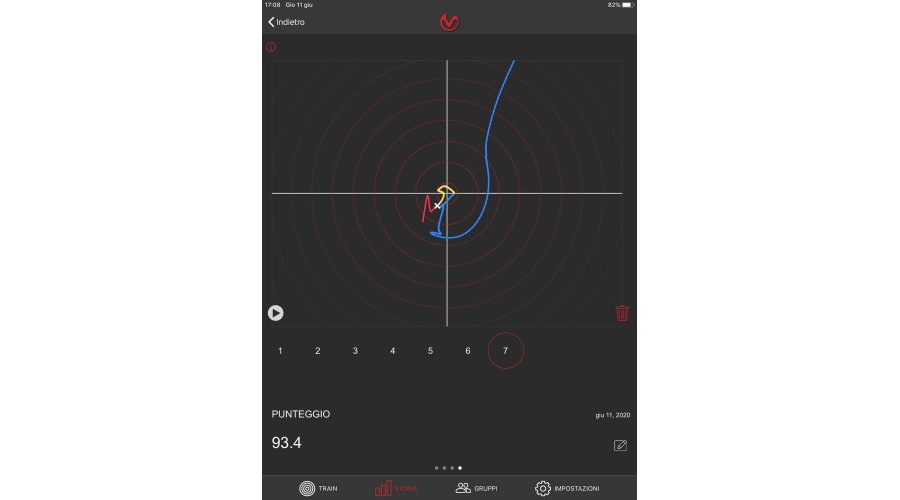Go back with the Indietro button
The width and height of the screenshot is (900, 500).
click(287, 22)
